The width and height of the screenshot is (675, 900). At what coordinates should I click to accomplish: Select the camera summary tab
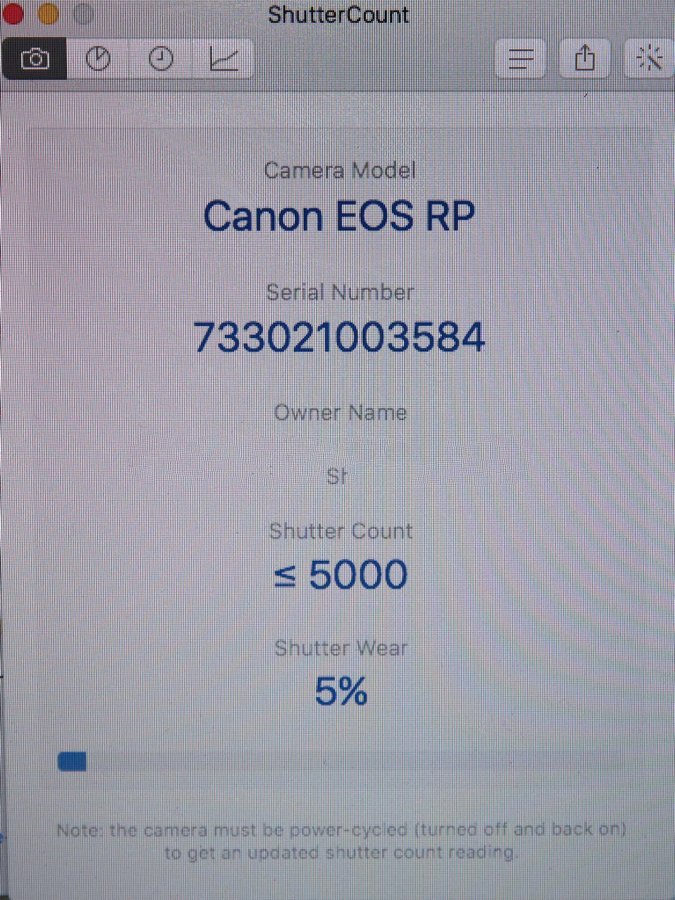point(34,60)
